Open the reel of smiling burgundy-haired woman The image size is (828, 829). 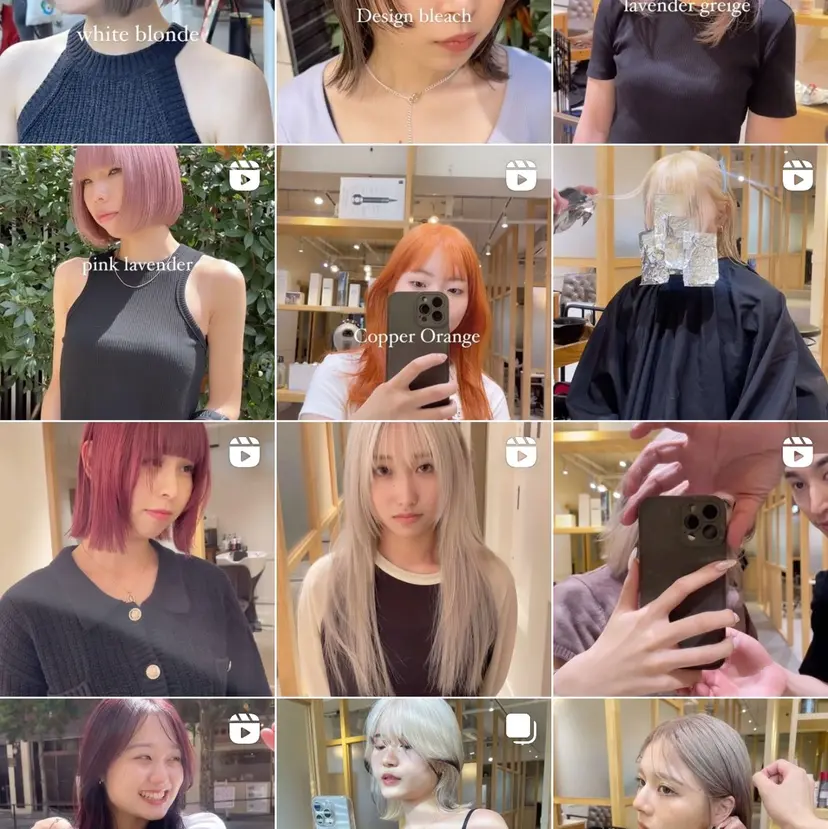[136, 765]
